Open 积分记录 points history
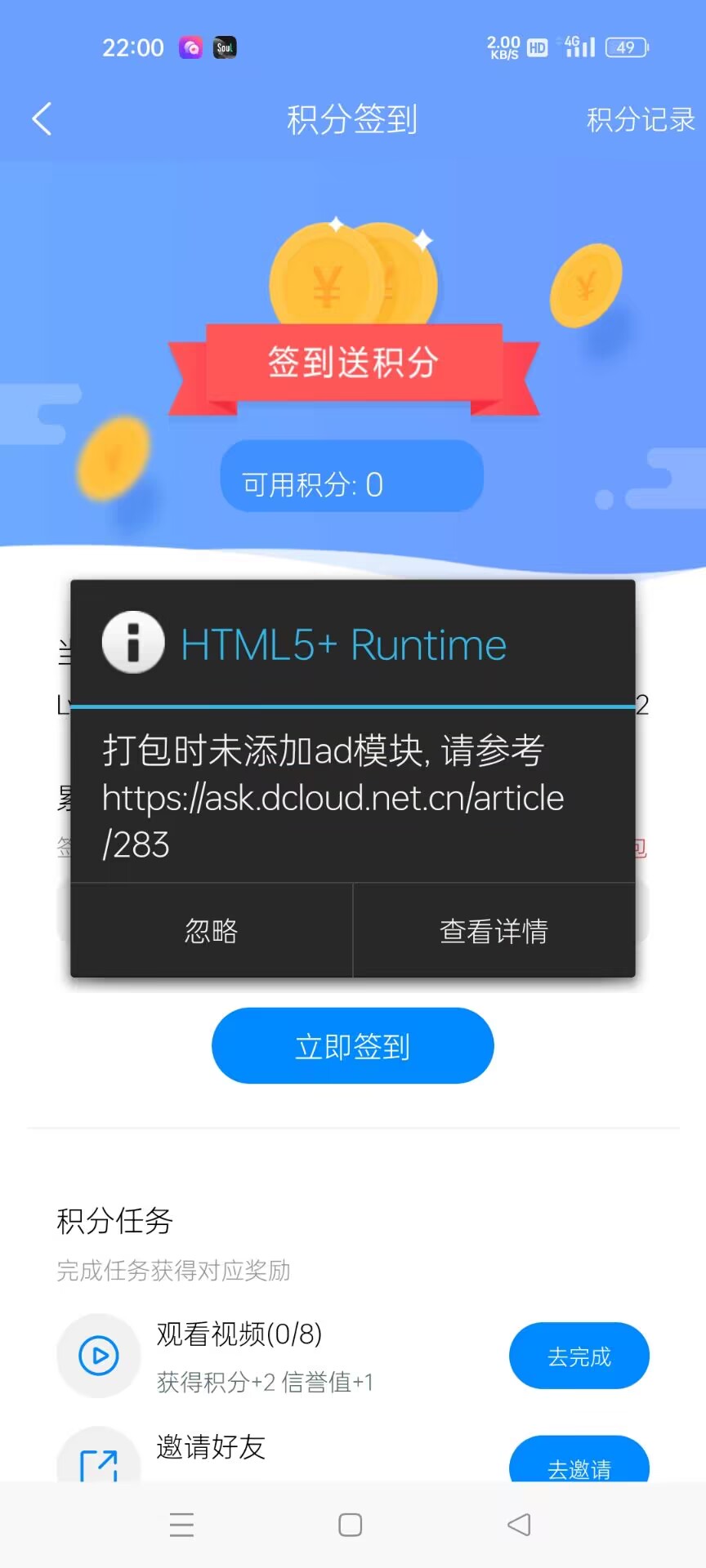The width and height of the screenshot is (706, 1568). [x=640, y=120]
